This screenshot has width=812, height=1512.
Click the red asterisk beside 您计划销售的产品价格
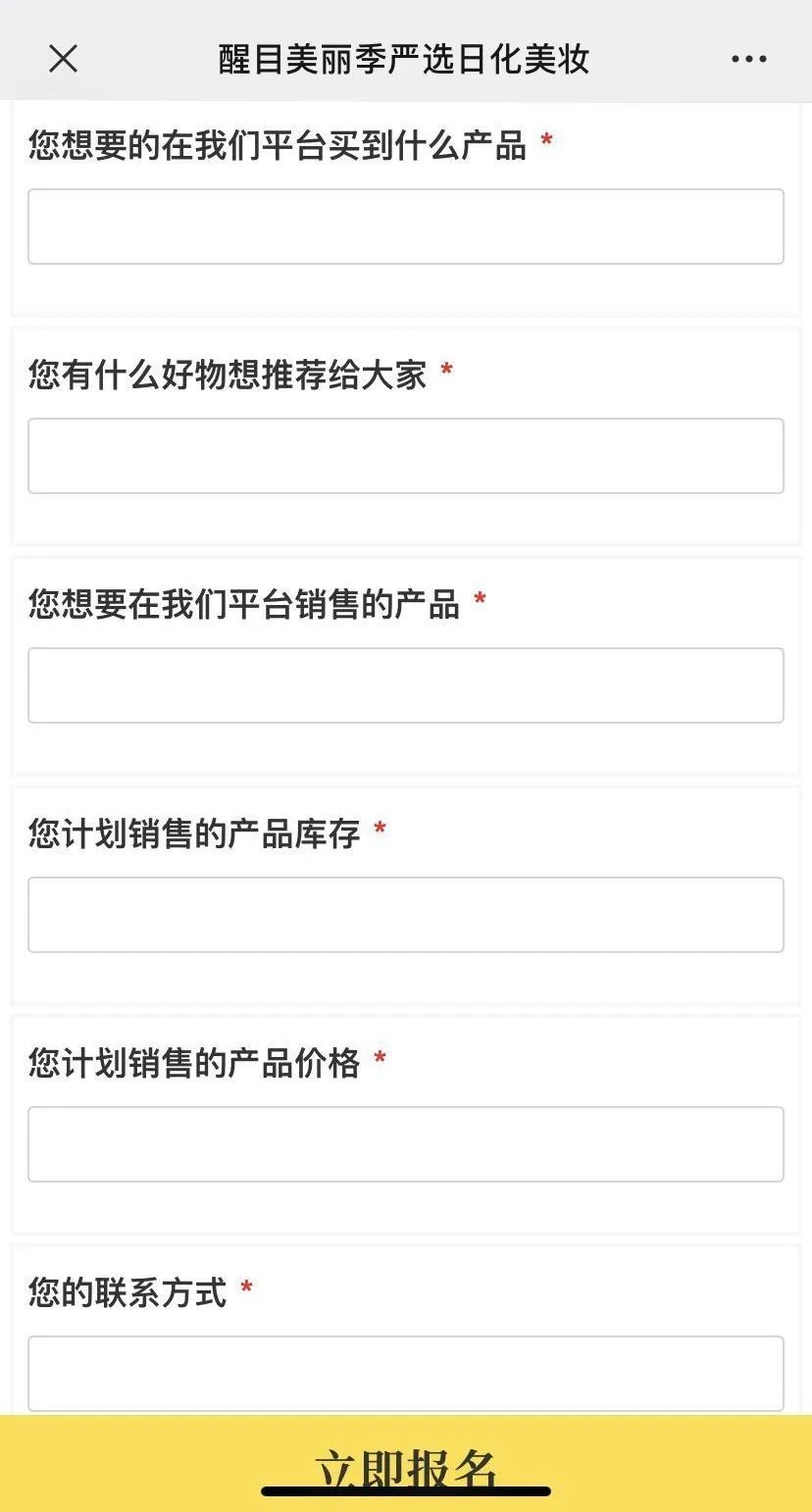(x=381, y=1056)
